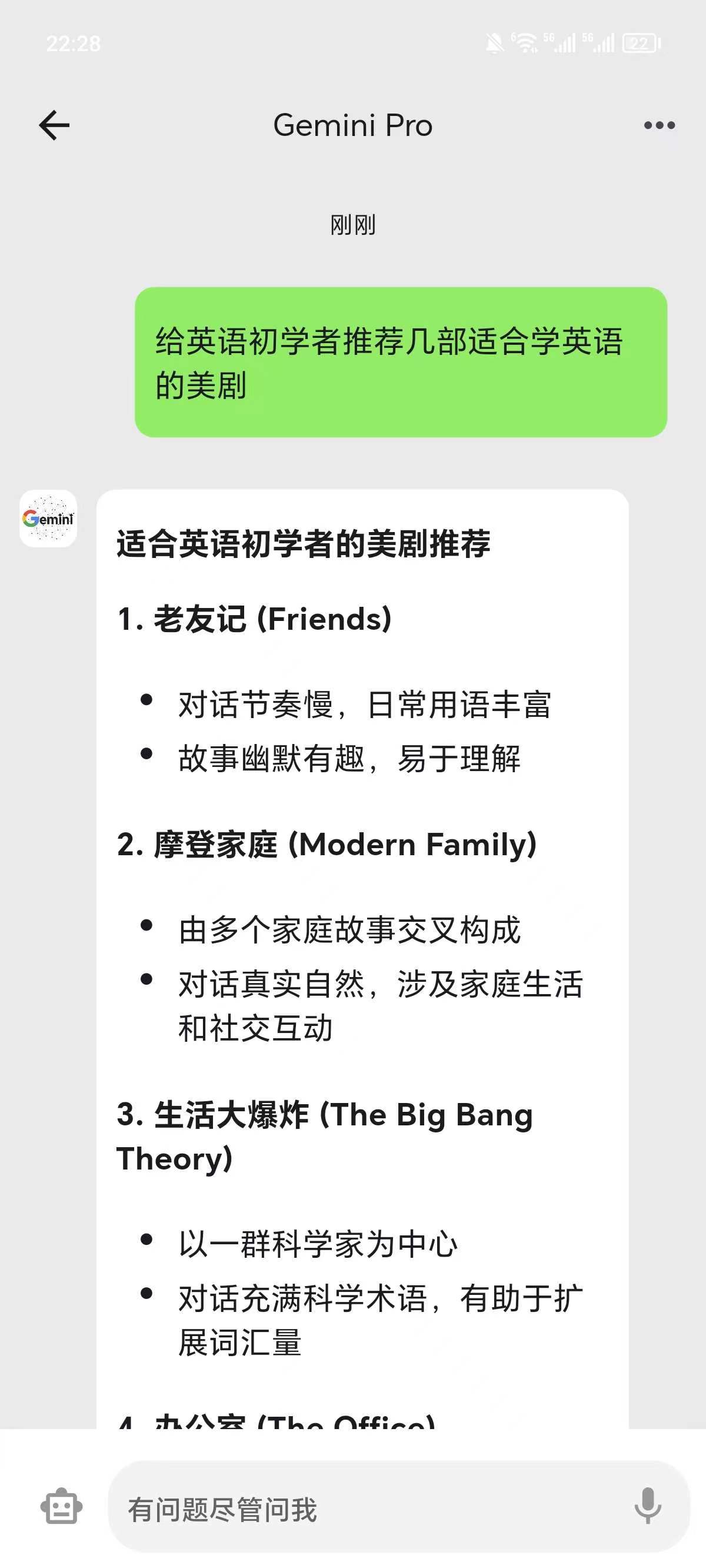Screen dimensions: 706x1568
Task: Open the three-dot overflow menu
Action: 659,125
